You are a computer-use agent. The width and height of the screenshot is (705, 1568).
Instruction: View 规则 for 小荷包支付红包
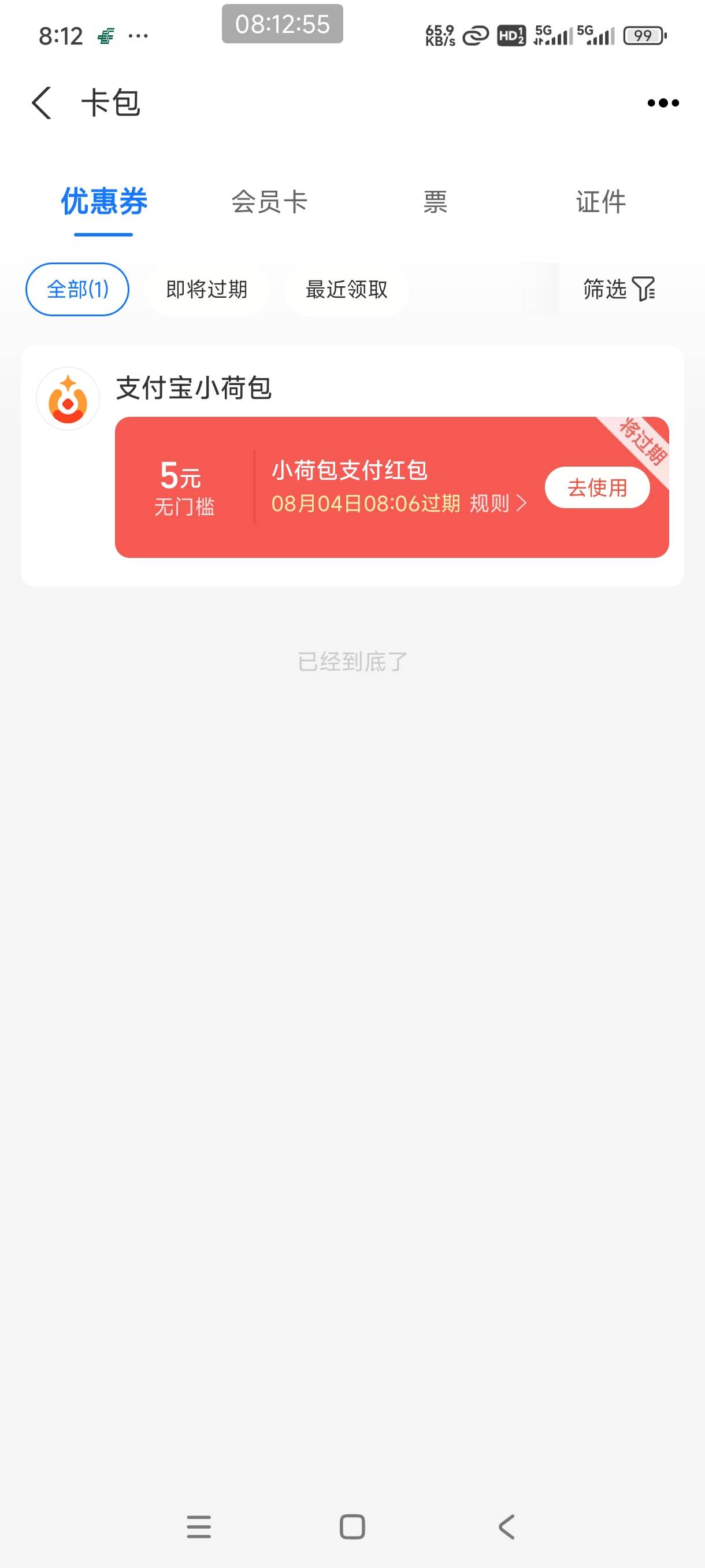point(498,504)
